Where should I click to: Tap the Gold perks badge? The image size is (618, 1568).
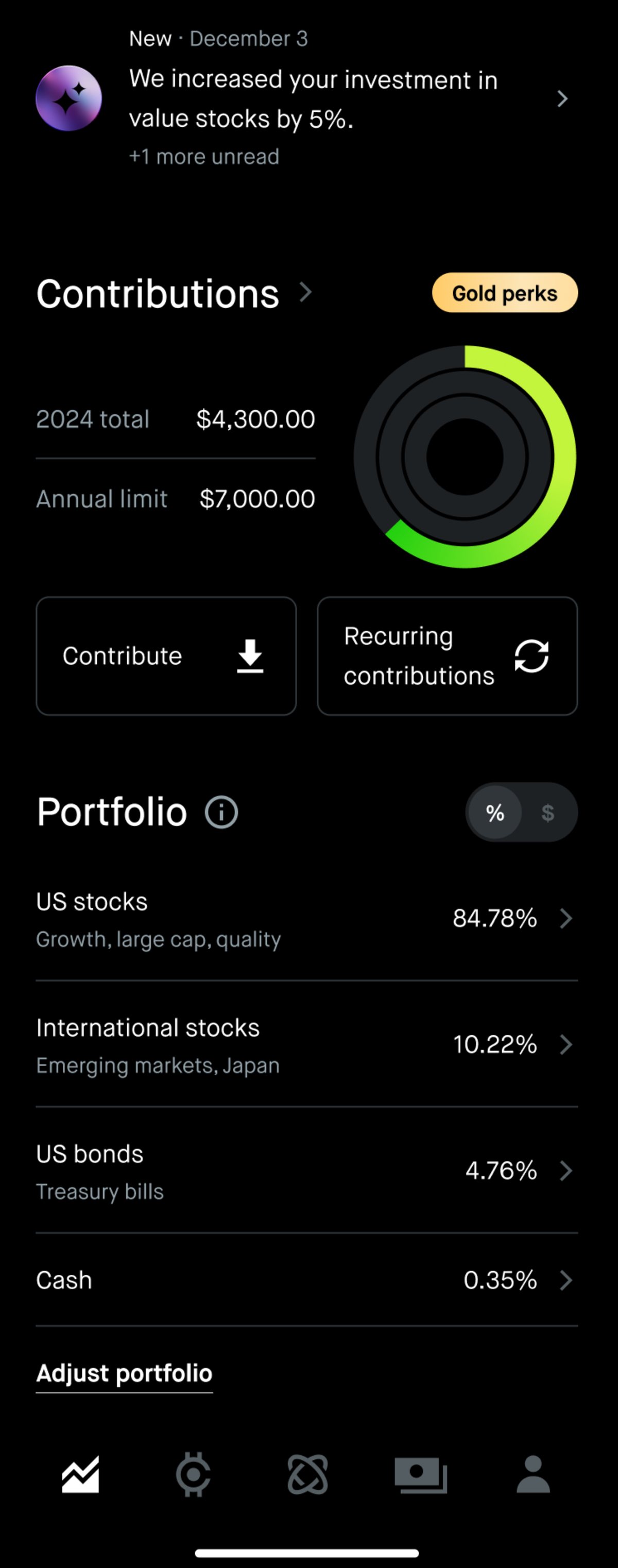[504, 293]
